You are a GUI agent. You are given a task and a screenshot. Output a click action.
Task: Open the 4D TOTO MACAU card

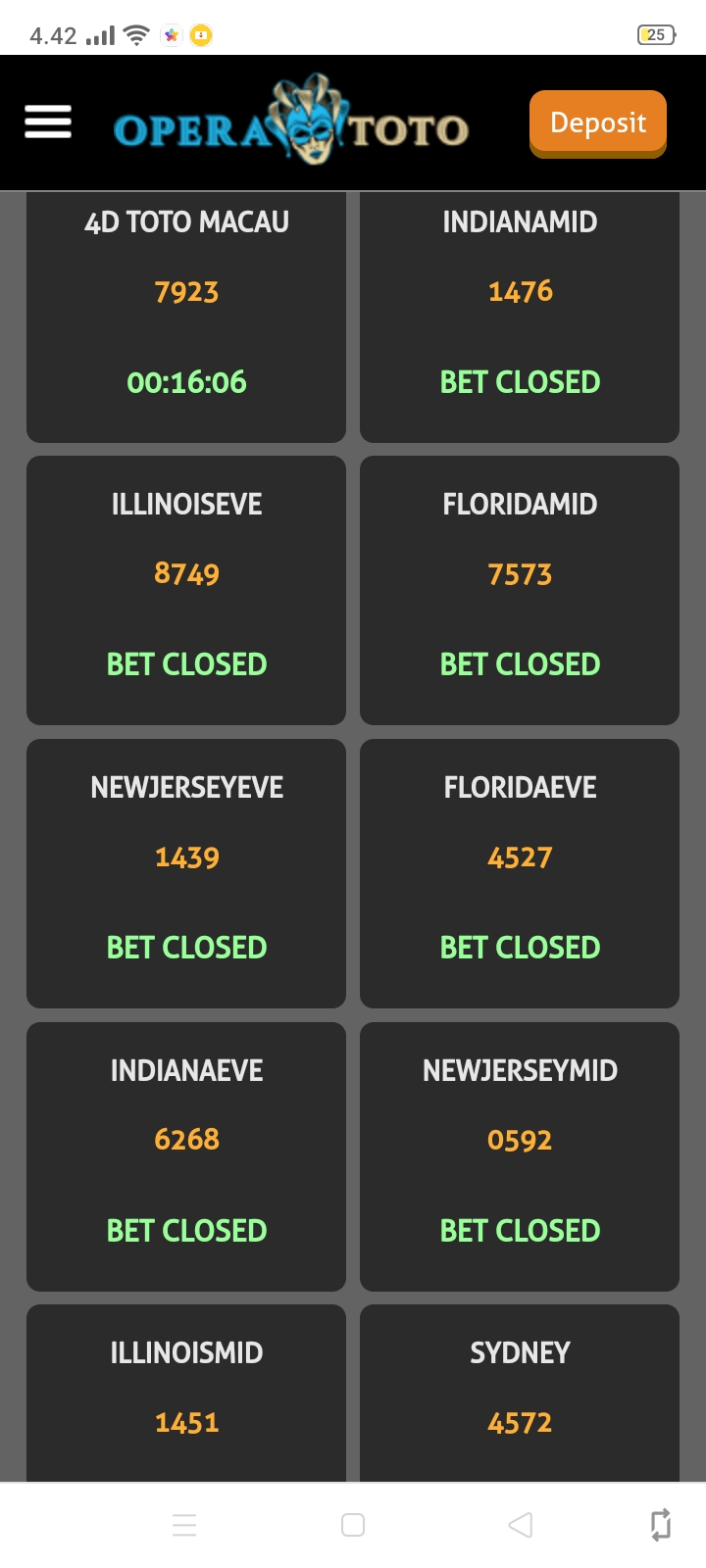point(186,317)
